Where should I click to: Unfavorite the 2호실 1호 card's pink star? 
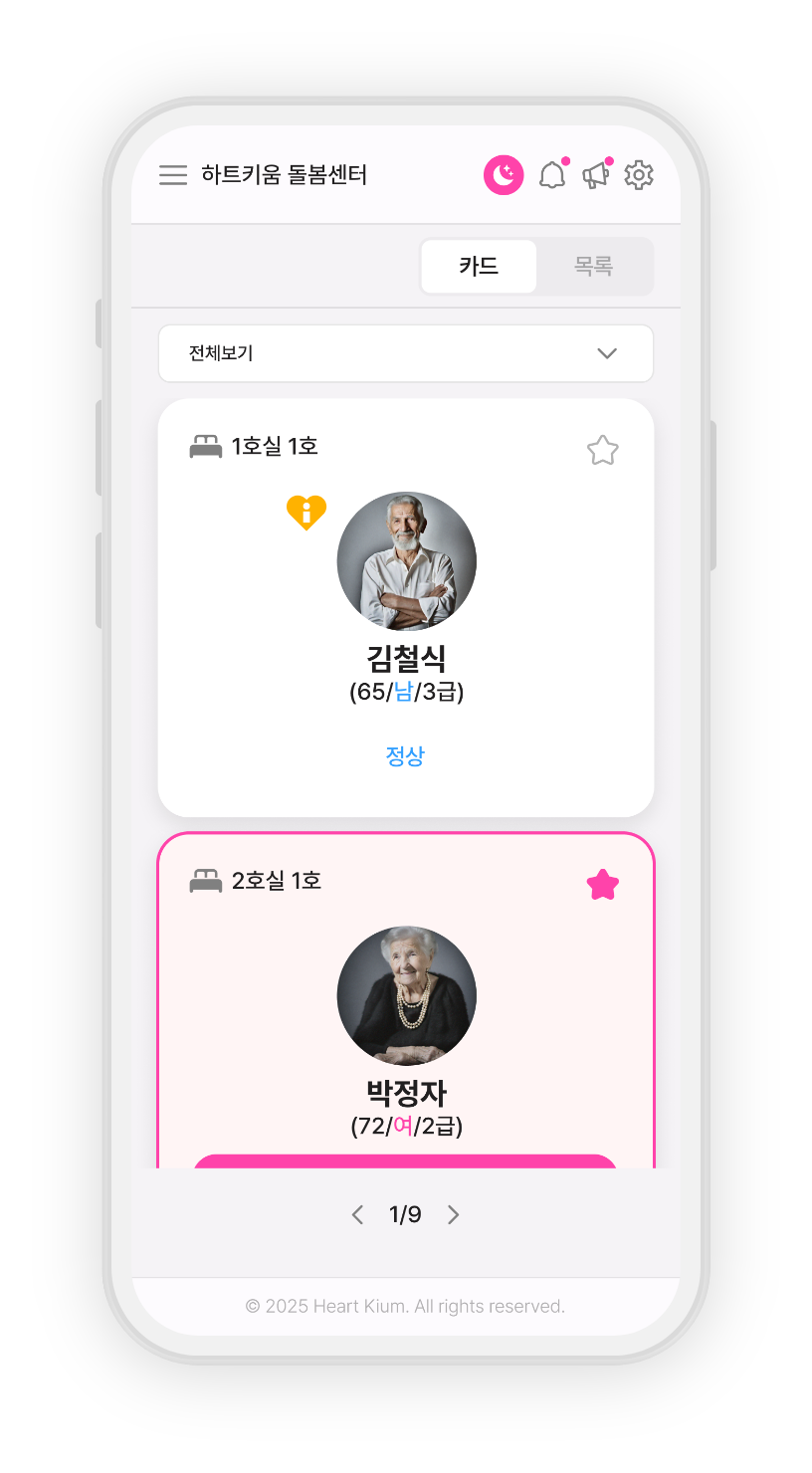[x=602, y=884]
